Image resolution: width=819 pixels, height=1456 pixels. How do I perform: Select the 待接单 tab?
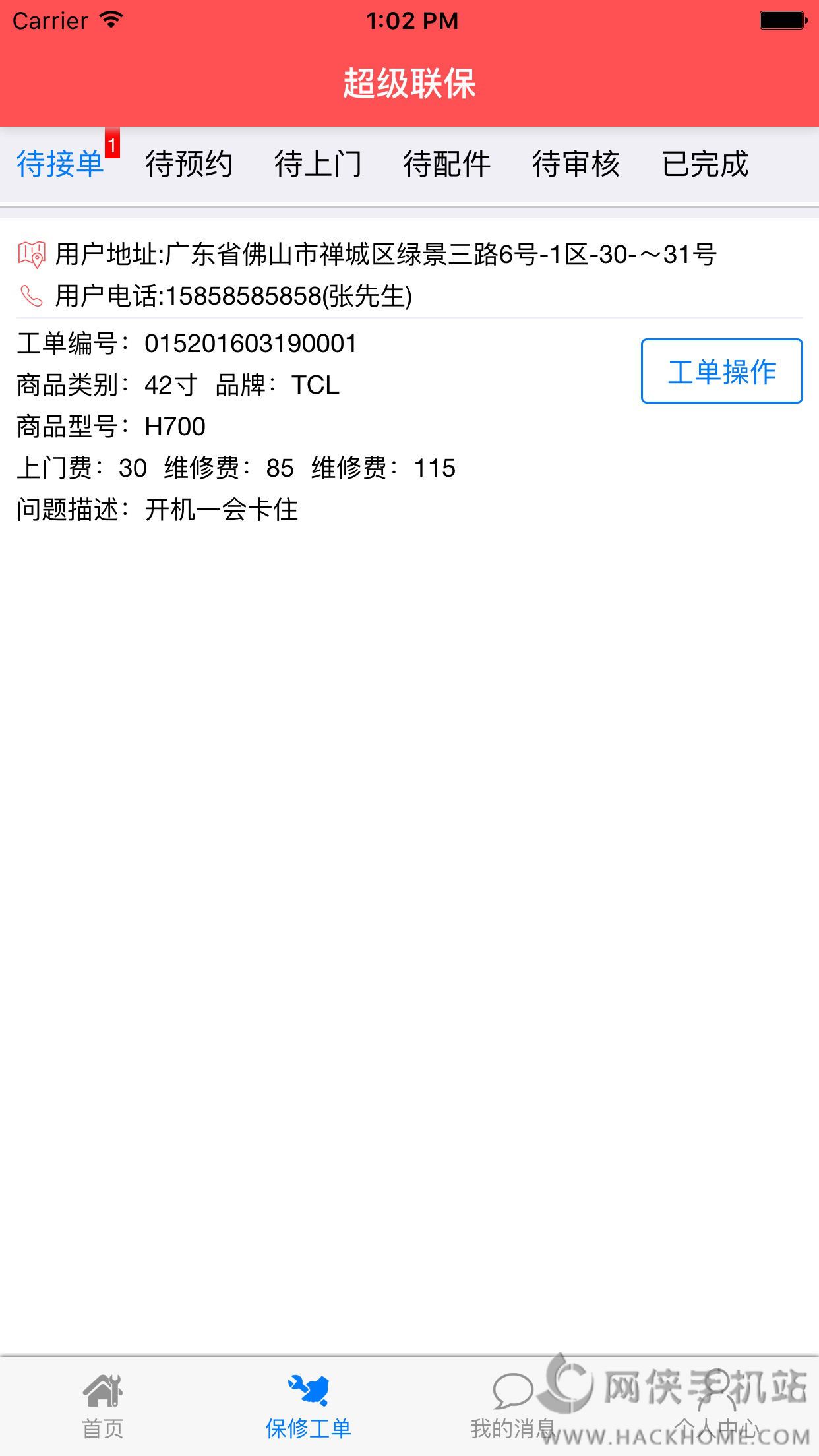click(x=61, y=164)
